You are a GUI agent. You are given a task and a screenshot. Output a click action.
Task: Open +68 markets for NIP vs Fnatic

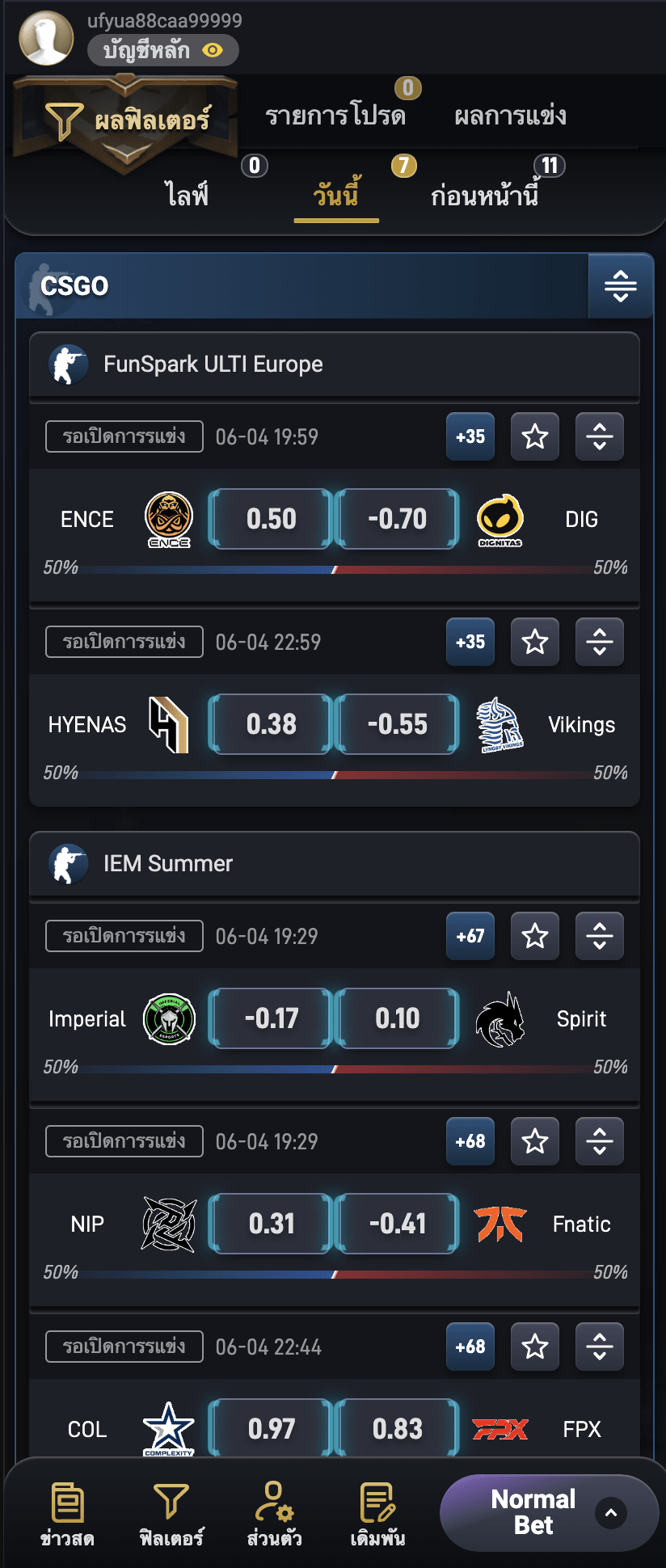click(470, 1141)
